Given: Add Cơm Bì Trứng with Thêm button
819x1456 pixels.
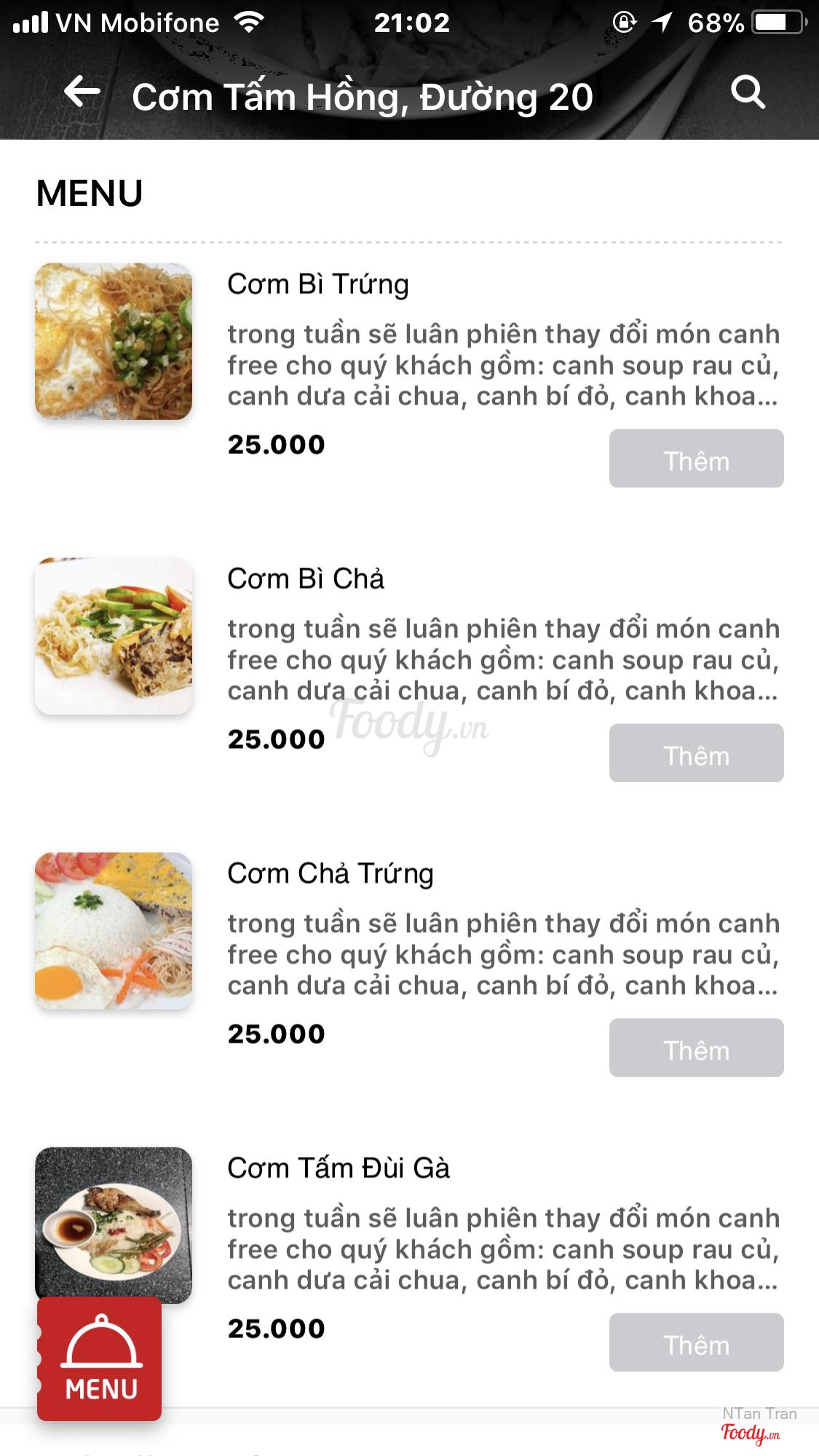Looking at the screenshot, I should coord(696,458).
